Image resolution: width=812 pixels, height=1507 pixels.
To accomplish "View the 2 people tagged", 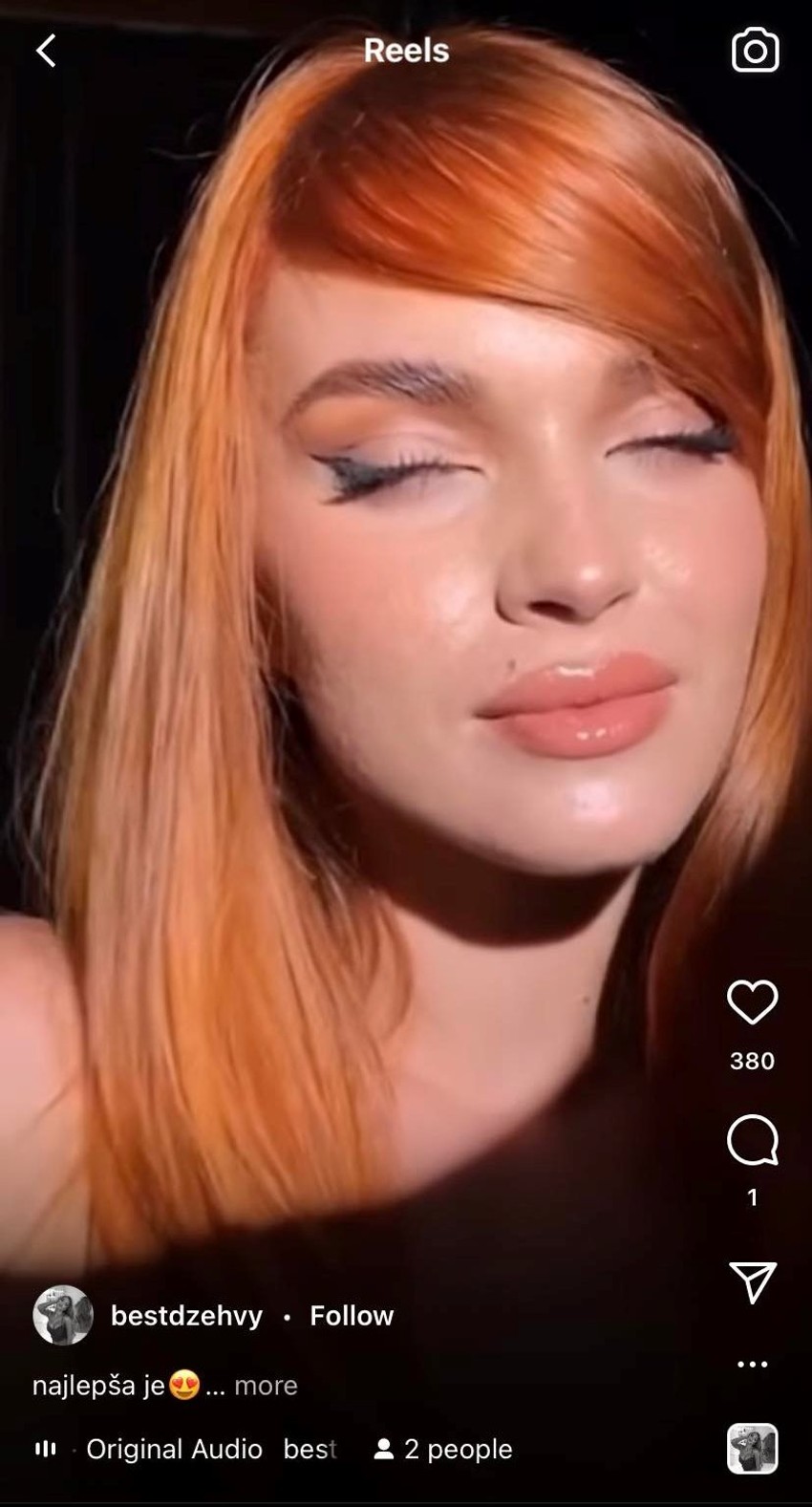I will 444,1449.
